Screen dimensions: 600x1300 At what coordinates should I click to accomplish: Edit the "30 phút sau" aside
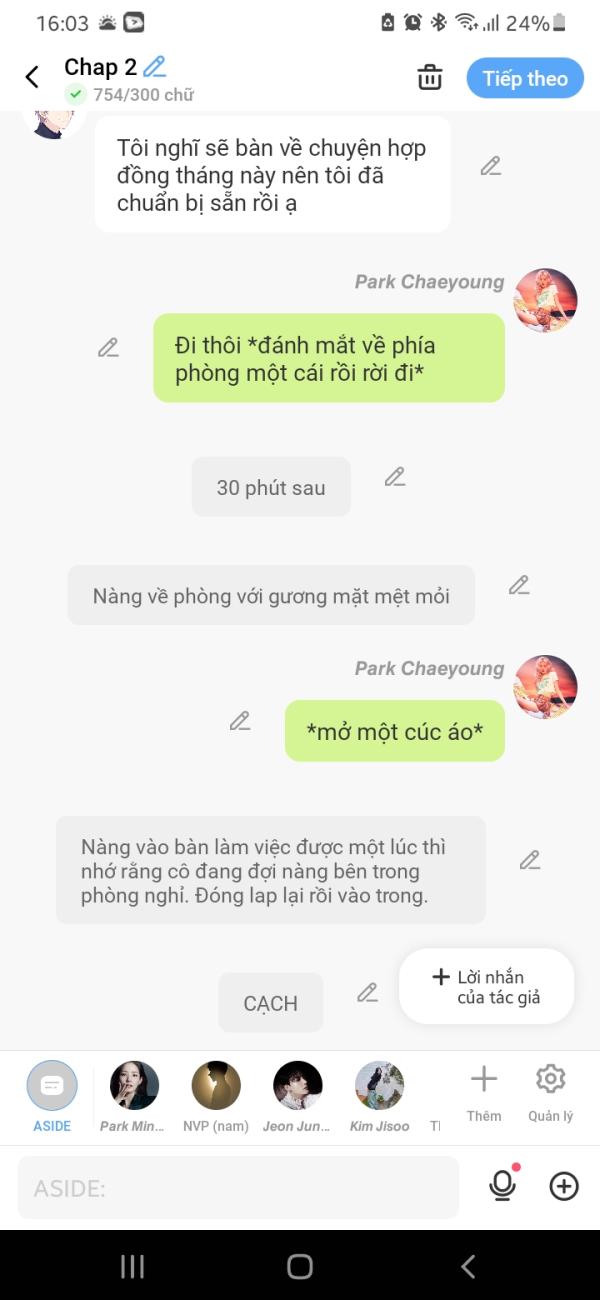click(x=395, y=477)
